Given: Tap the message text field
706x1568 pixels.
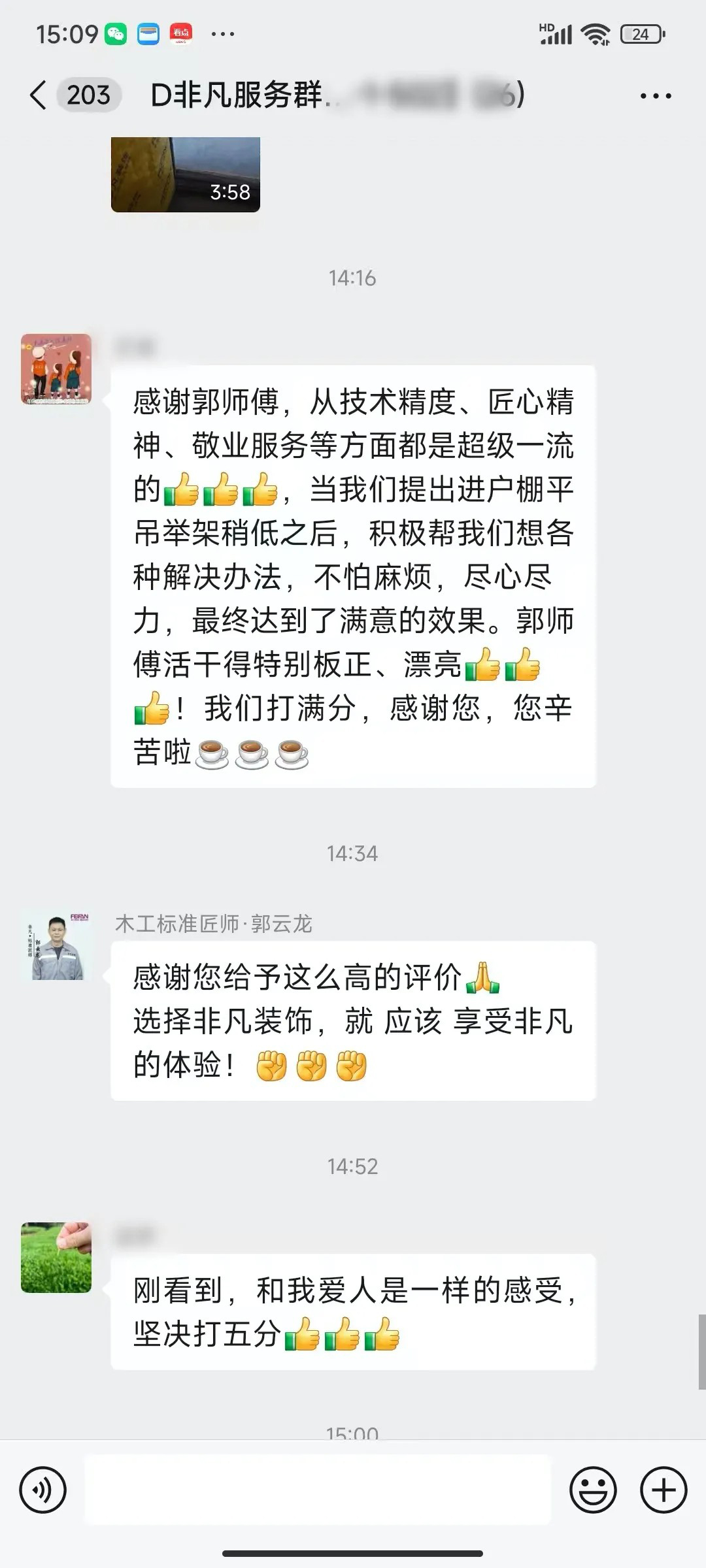Looking at the screenshot, I should [318, 1490].
